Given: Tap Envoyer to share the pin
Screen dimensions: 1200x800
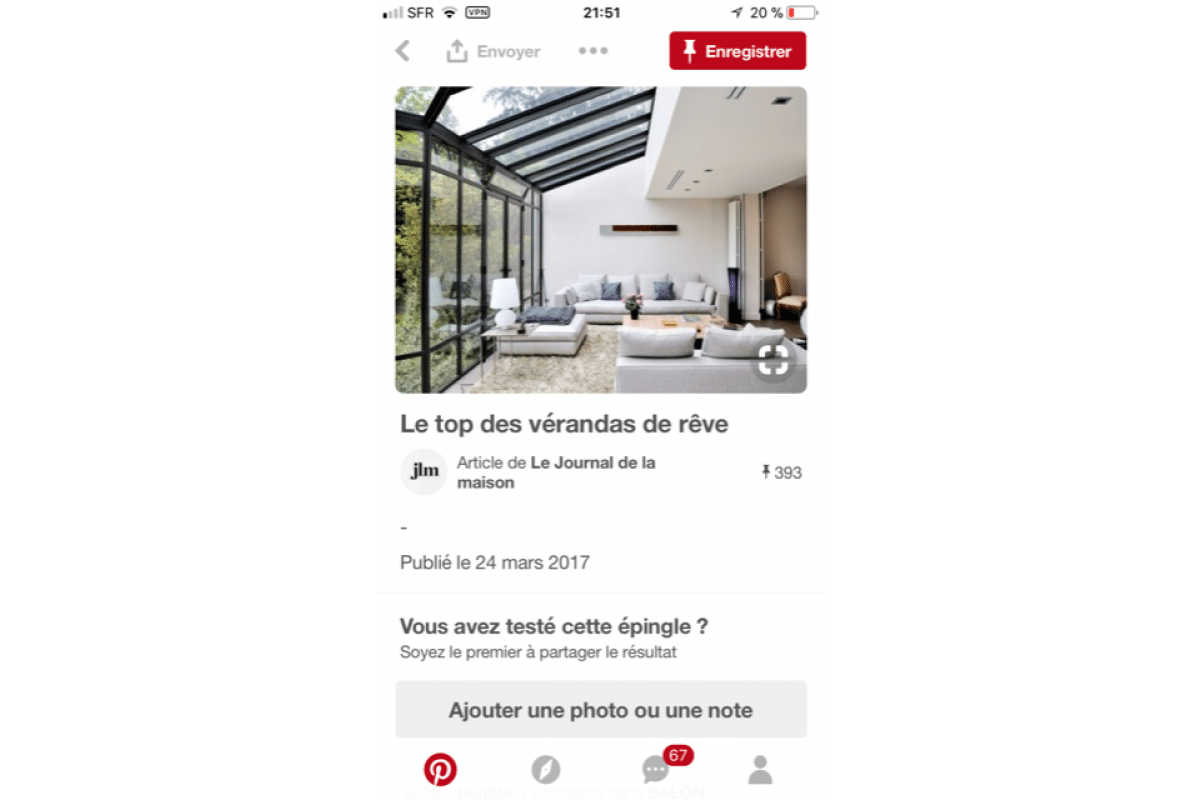Looking at the screenshot, I should click(493, 51).
